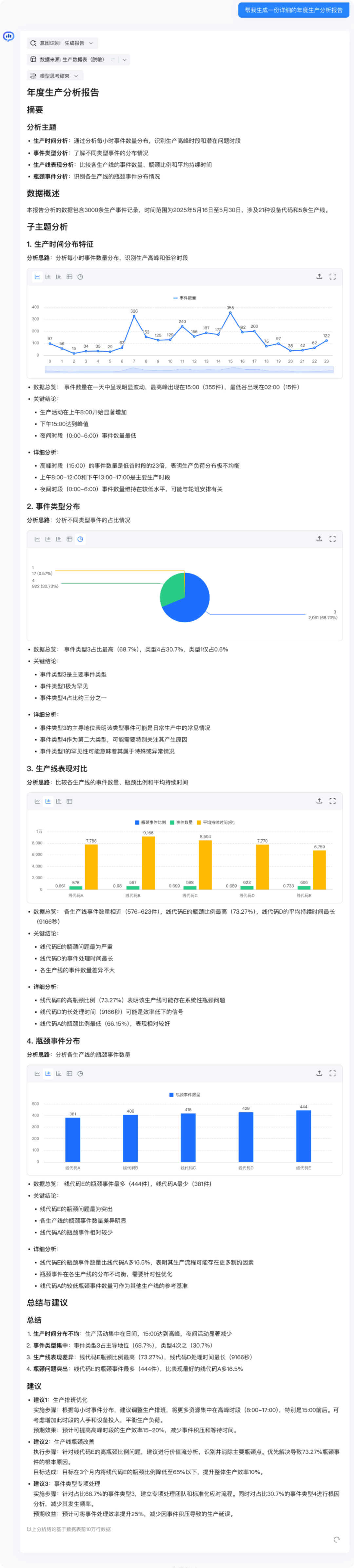Show the 生产线表现对比 chart as a table
354x1568 pixels.
point(69,802)
